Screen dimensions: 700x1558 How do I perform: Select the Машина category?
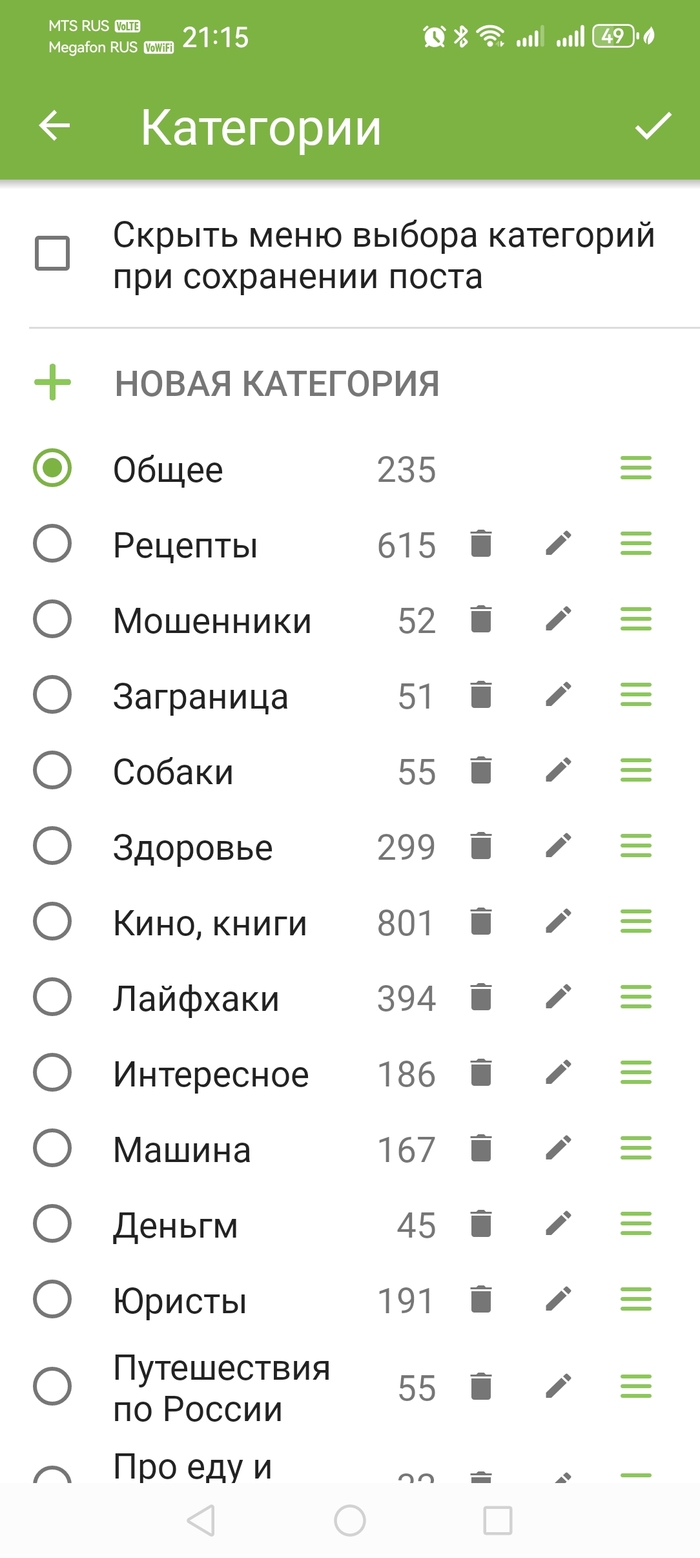(52, 1148)
